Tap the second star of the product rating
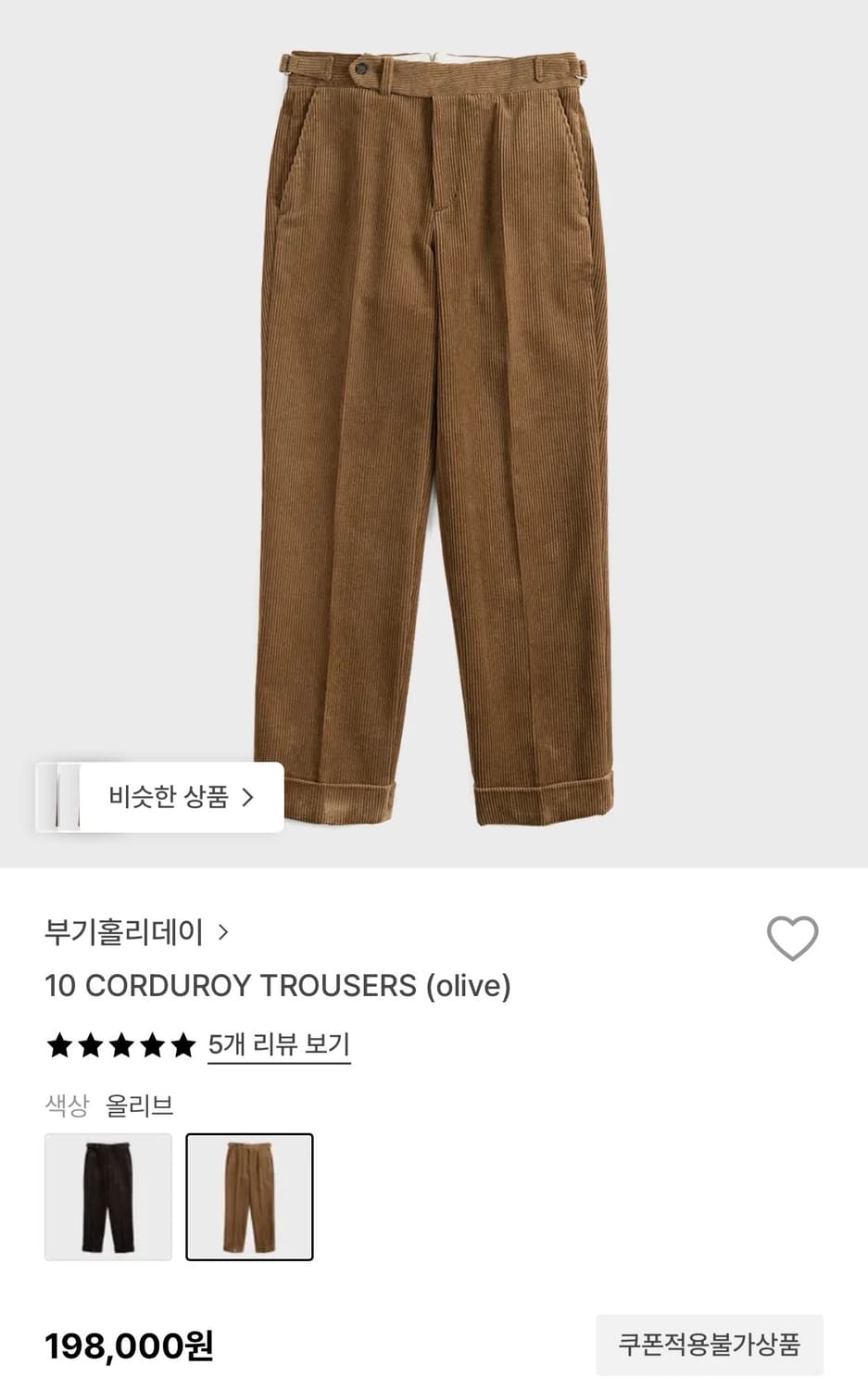Viewport: 868px width, 1390px height. point(90,1044)
